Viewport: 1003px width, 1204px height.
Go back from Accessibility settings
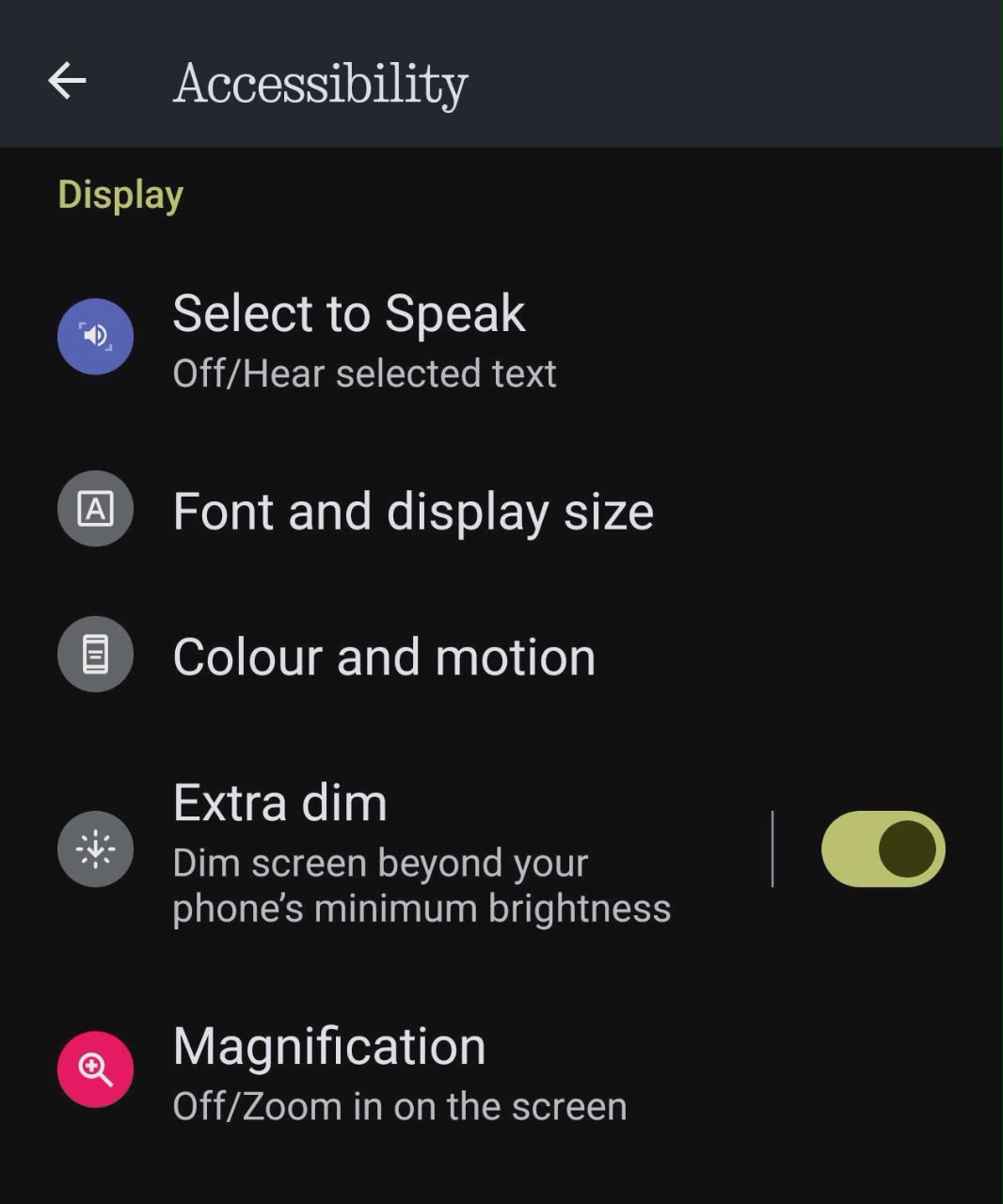click(67, 81)
